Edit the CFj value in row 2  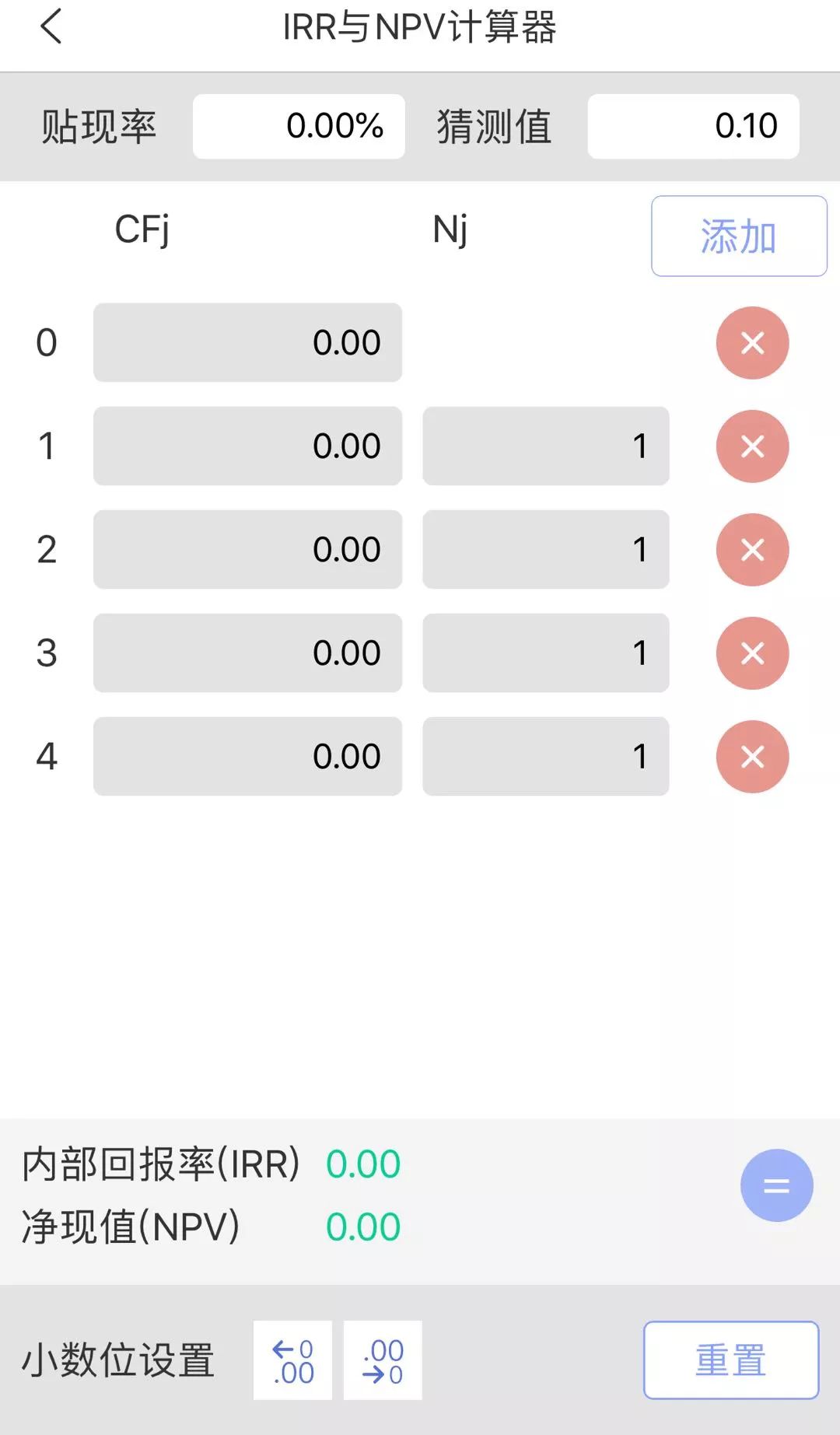[x=247, y=550]
